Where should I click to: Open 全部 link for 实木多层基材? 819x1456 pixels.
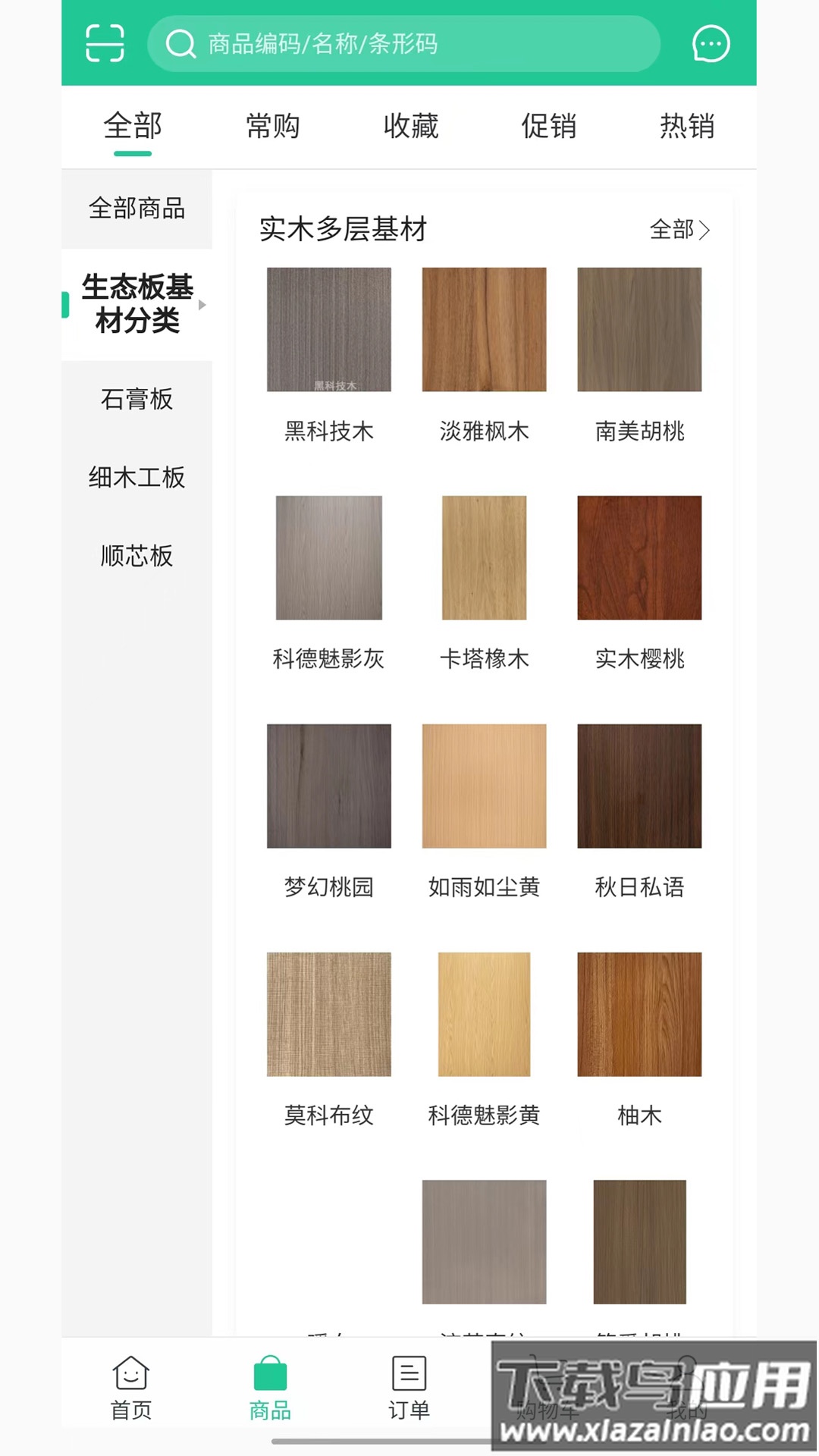click(x=677, y=231)
